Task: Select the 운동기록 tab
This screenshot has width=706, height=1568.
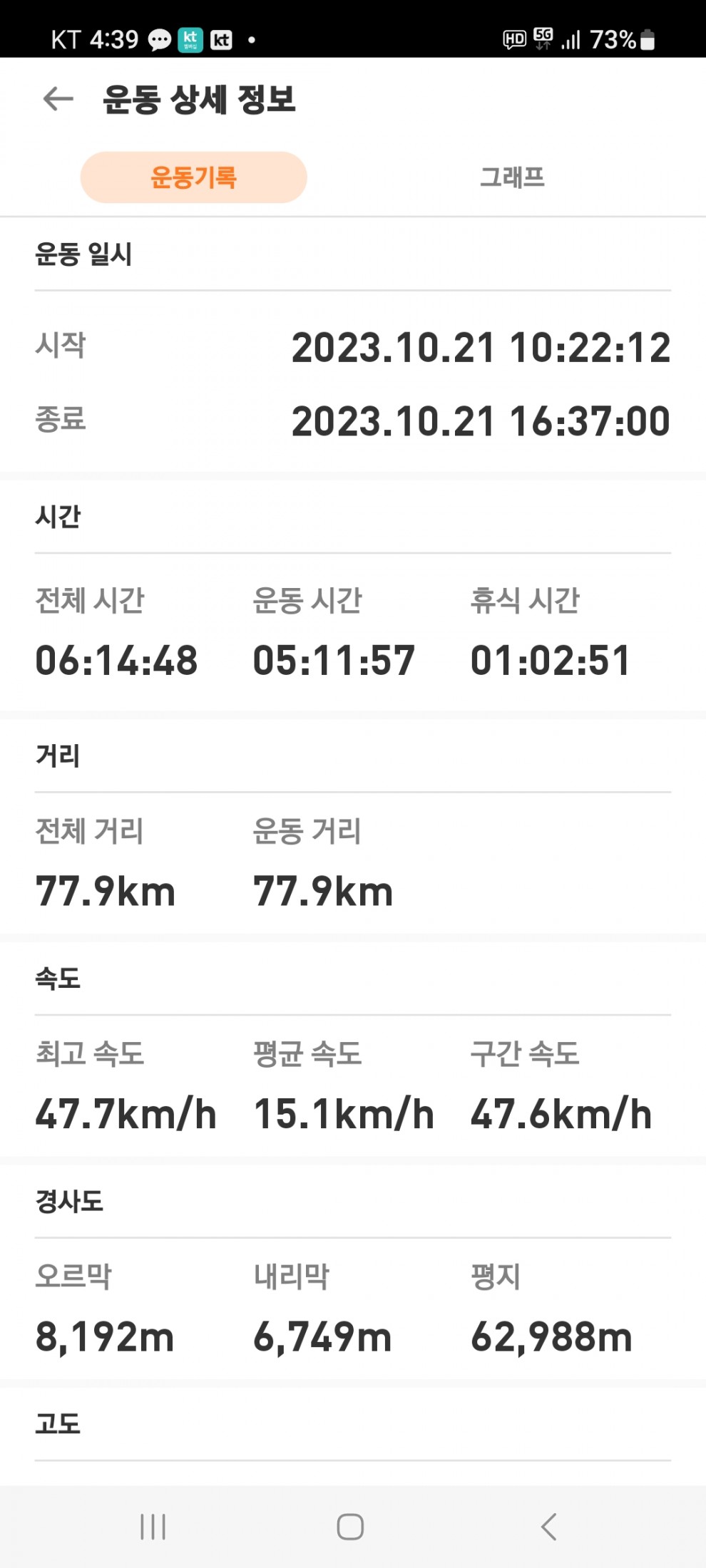Action: (194, 177)
